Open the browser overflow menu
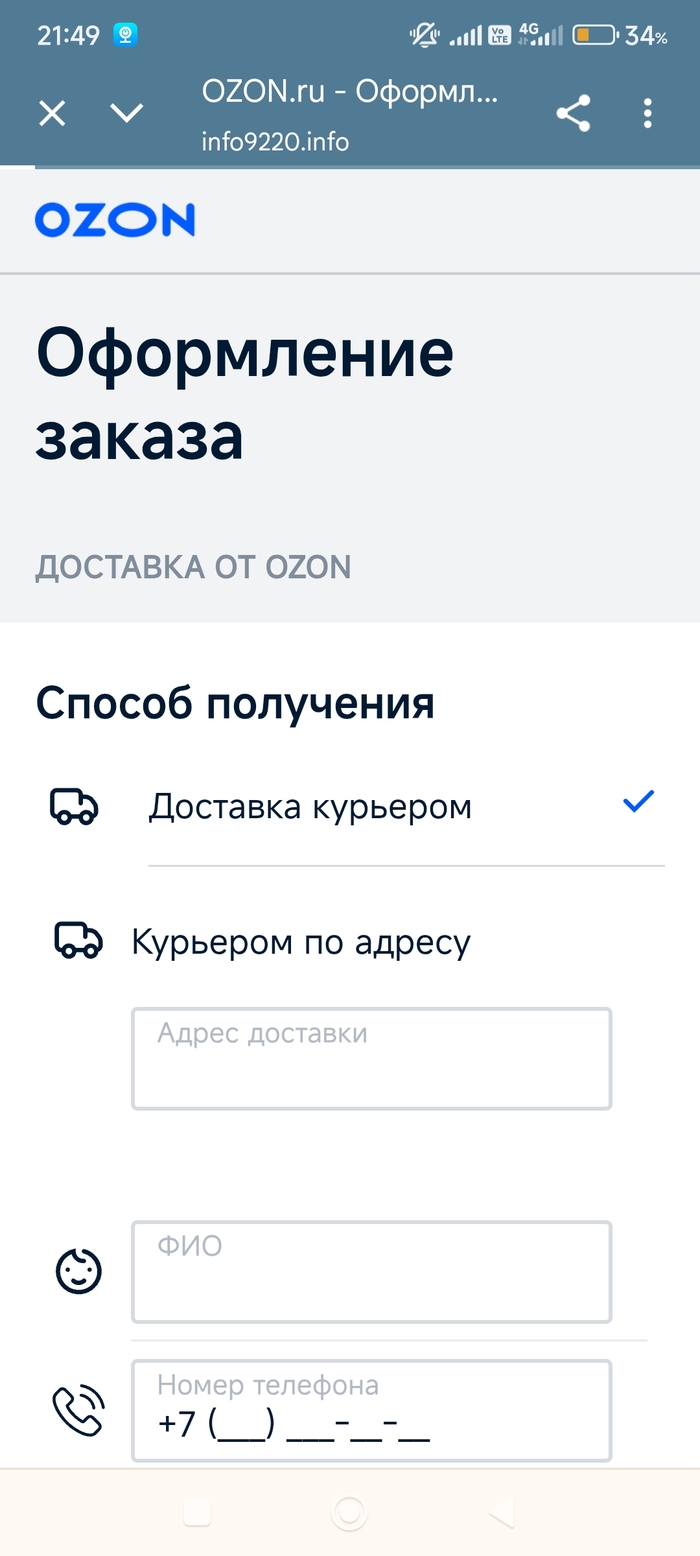700x1556 pixels. coord(648,114)
